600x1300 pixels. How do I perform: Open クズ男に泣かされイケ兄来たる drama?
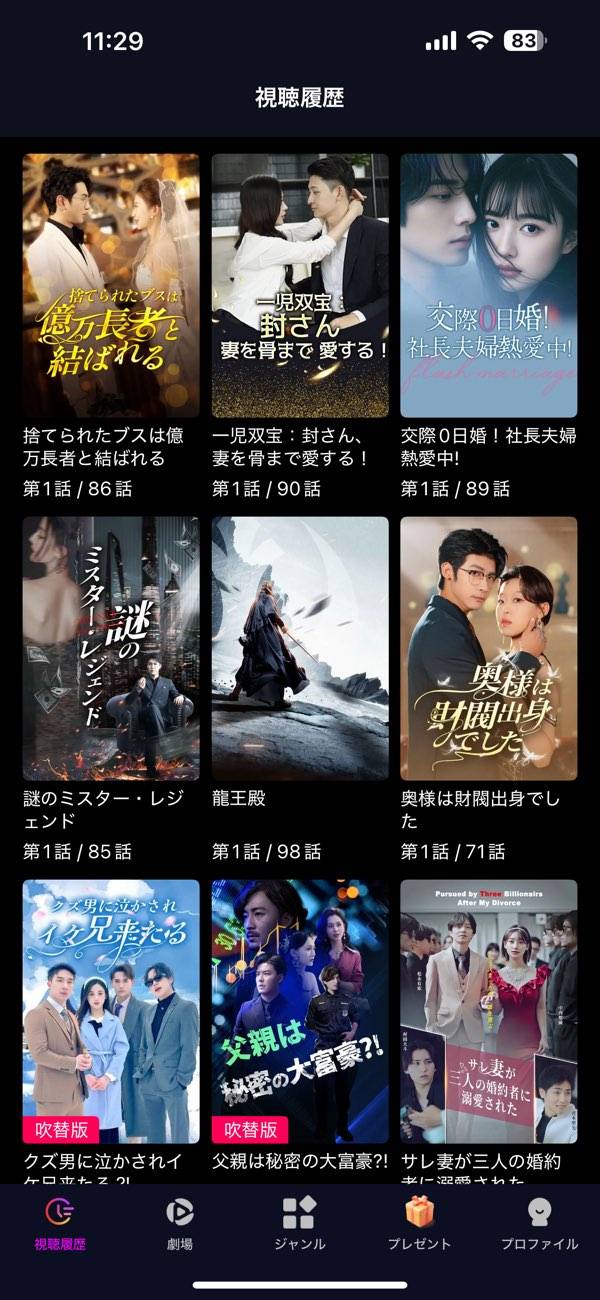pyautogui.click(x=111, y=1010)
